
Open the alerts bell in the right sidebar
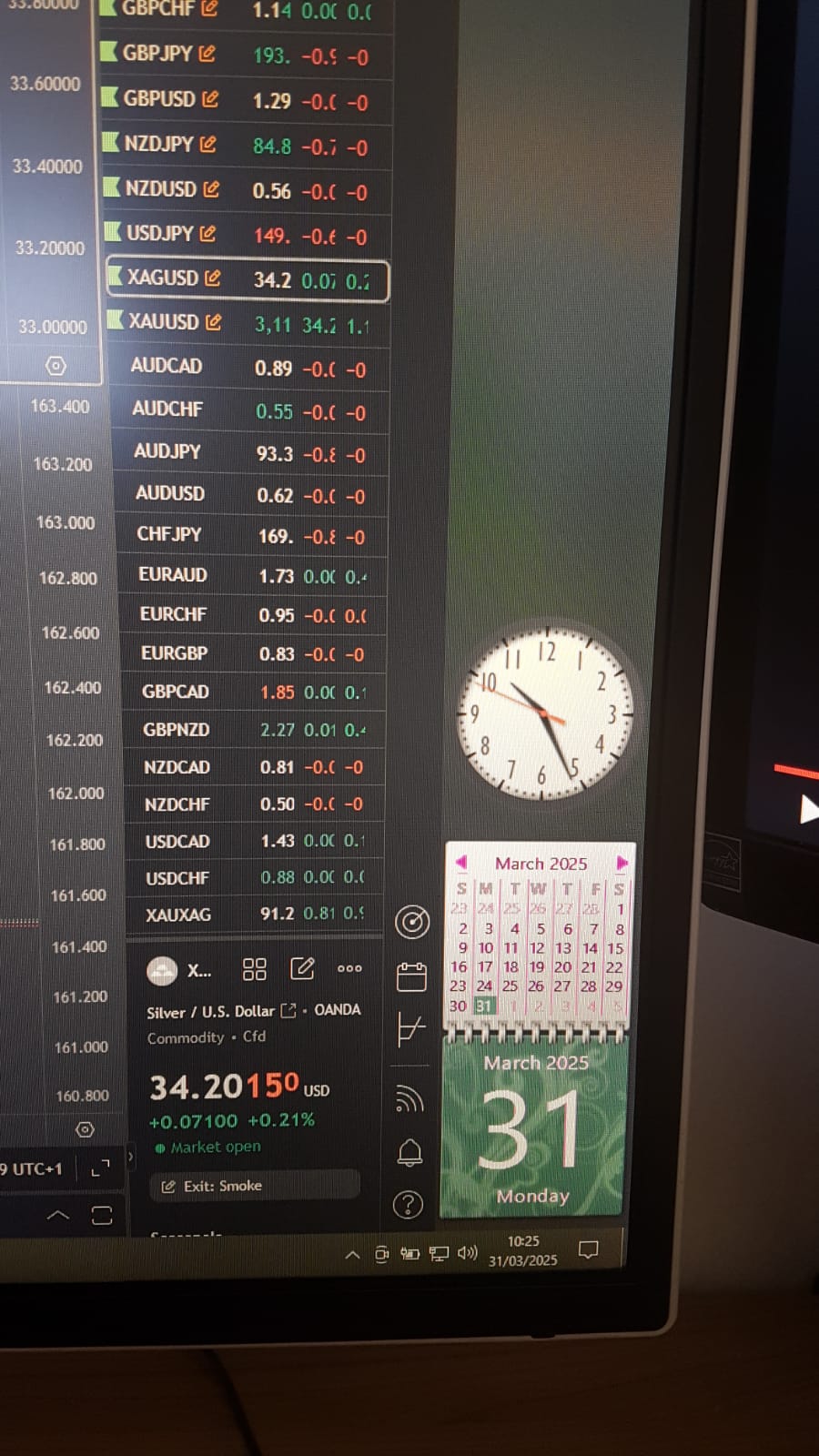409,1153
